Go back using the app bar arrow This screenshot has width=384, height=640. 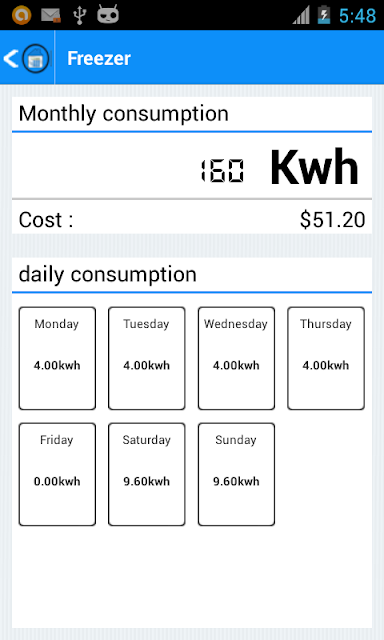[x=11, y=58]
